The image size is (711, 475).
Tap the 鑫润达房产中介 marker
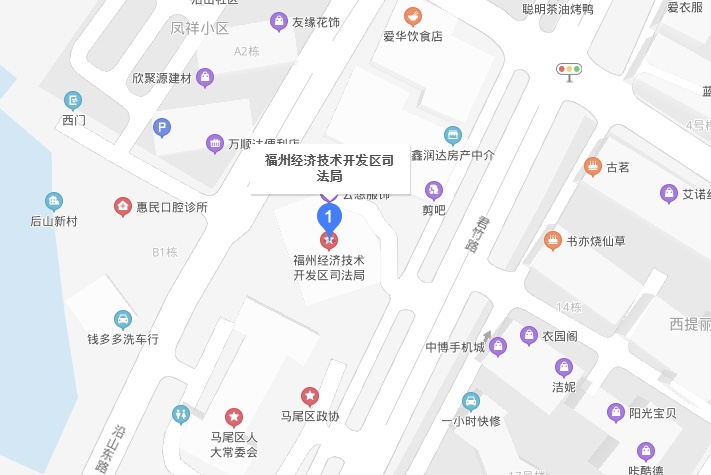(453, 135)
